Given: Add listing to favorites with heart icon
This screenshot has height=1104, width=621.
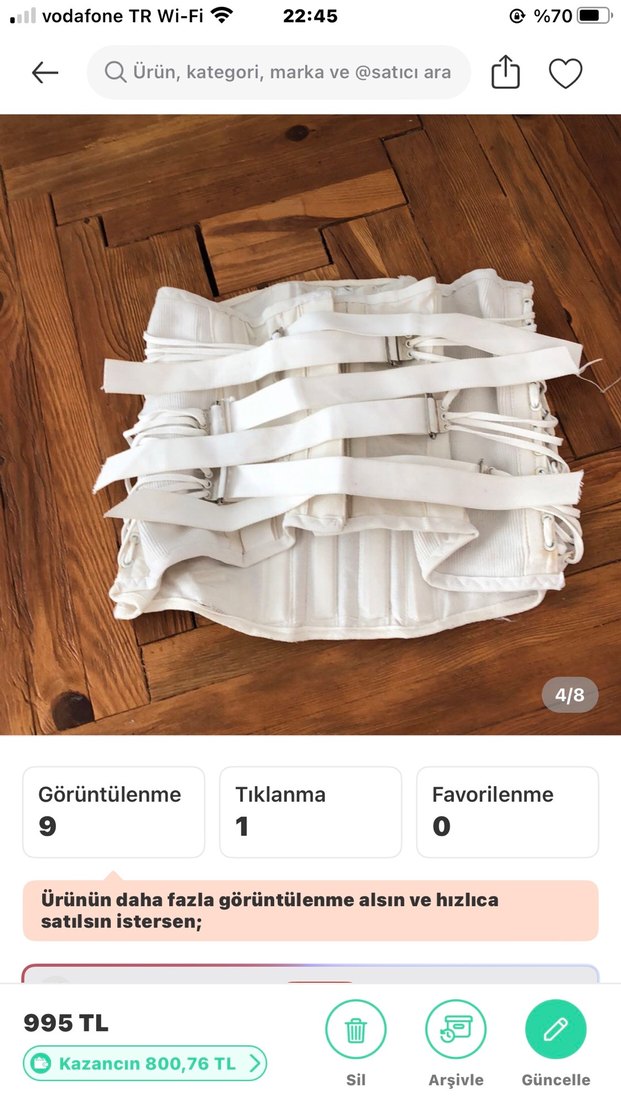Looking at the screenshot, I should (x=565, y=73).
